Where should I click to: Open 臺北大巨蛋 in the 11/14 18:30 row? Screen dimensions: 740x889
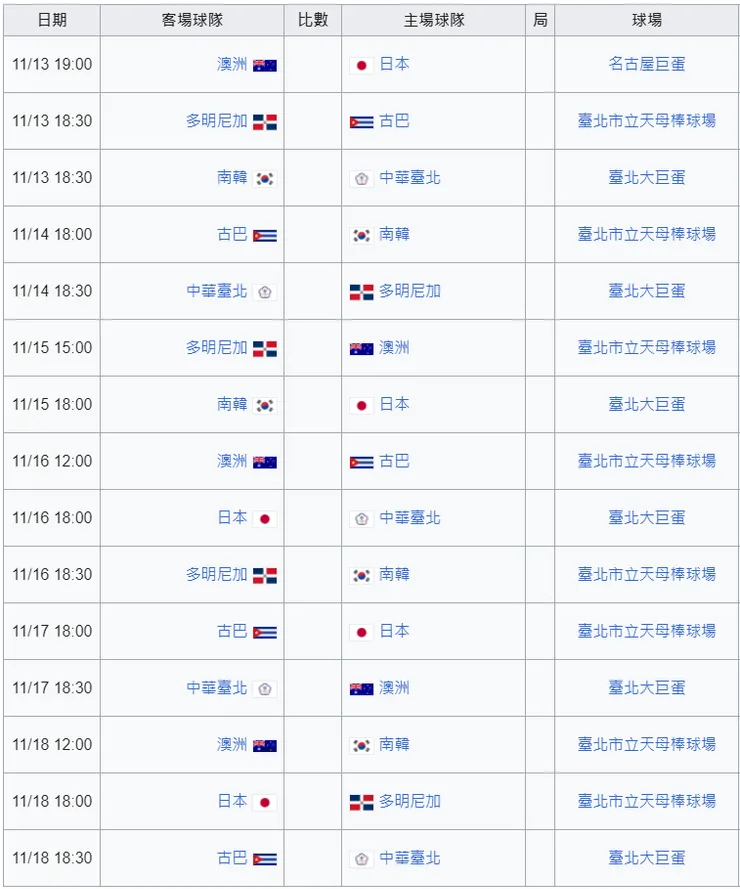tap(646, 291)
